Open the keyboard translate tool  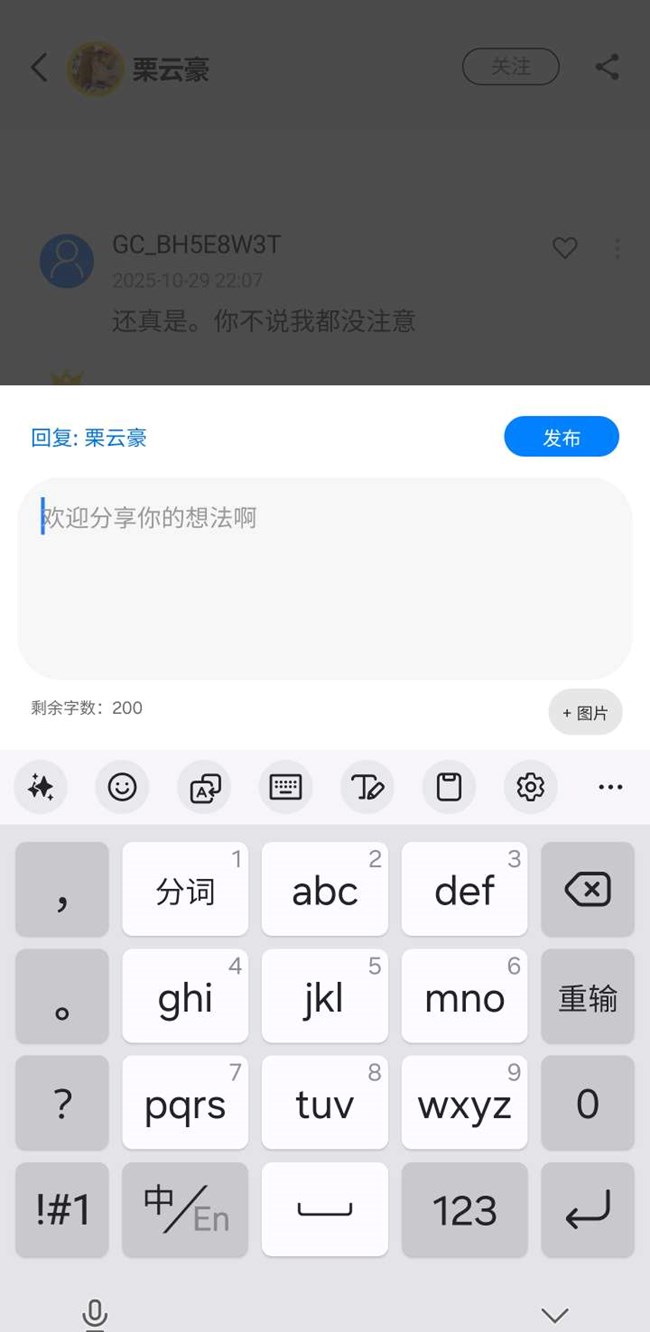(x=204, y=787)
